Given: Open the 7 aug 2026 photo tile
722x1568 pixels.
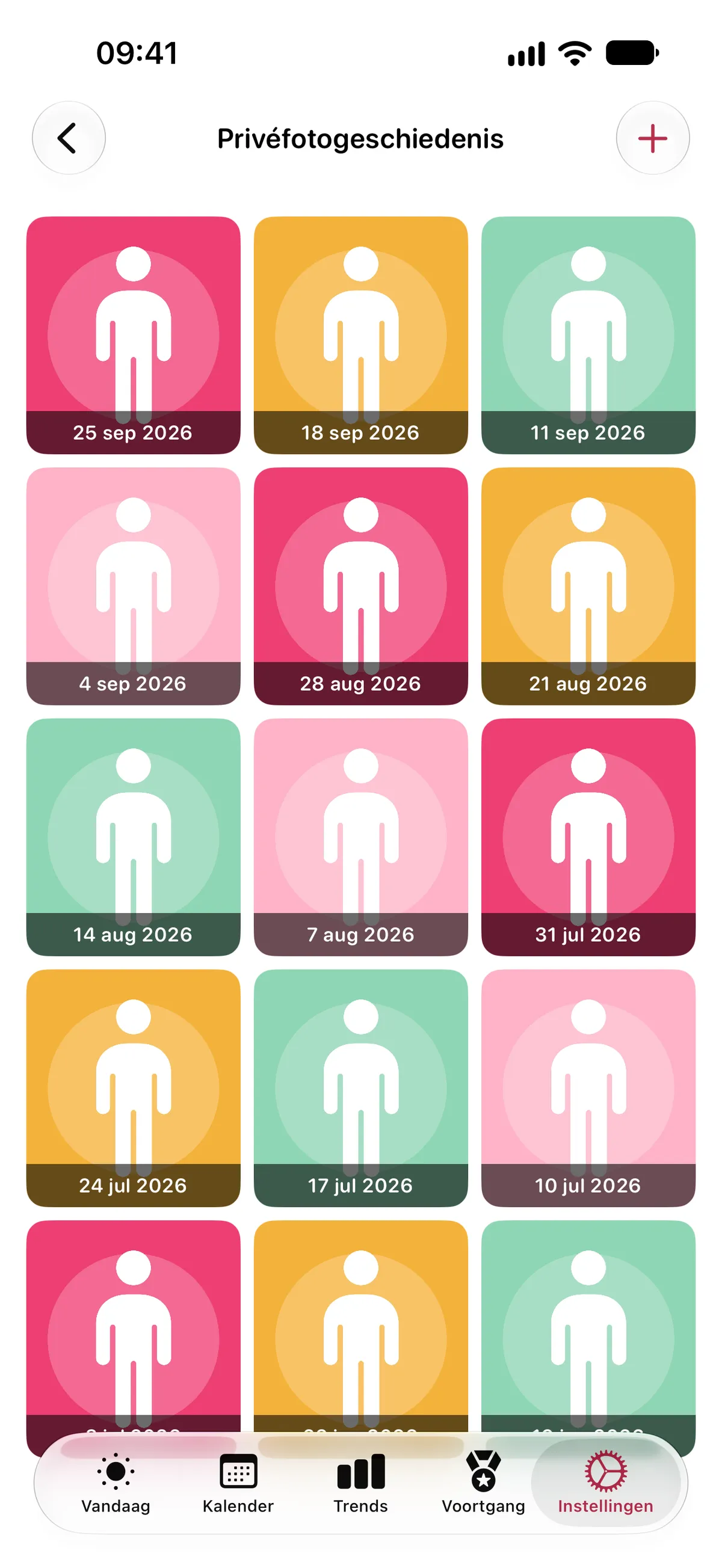Looking at the screenshot, I should pos(361,837).
